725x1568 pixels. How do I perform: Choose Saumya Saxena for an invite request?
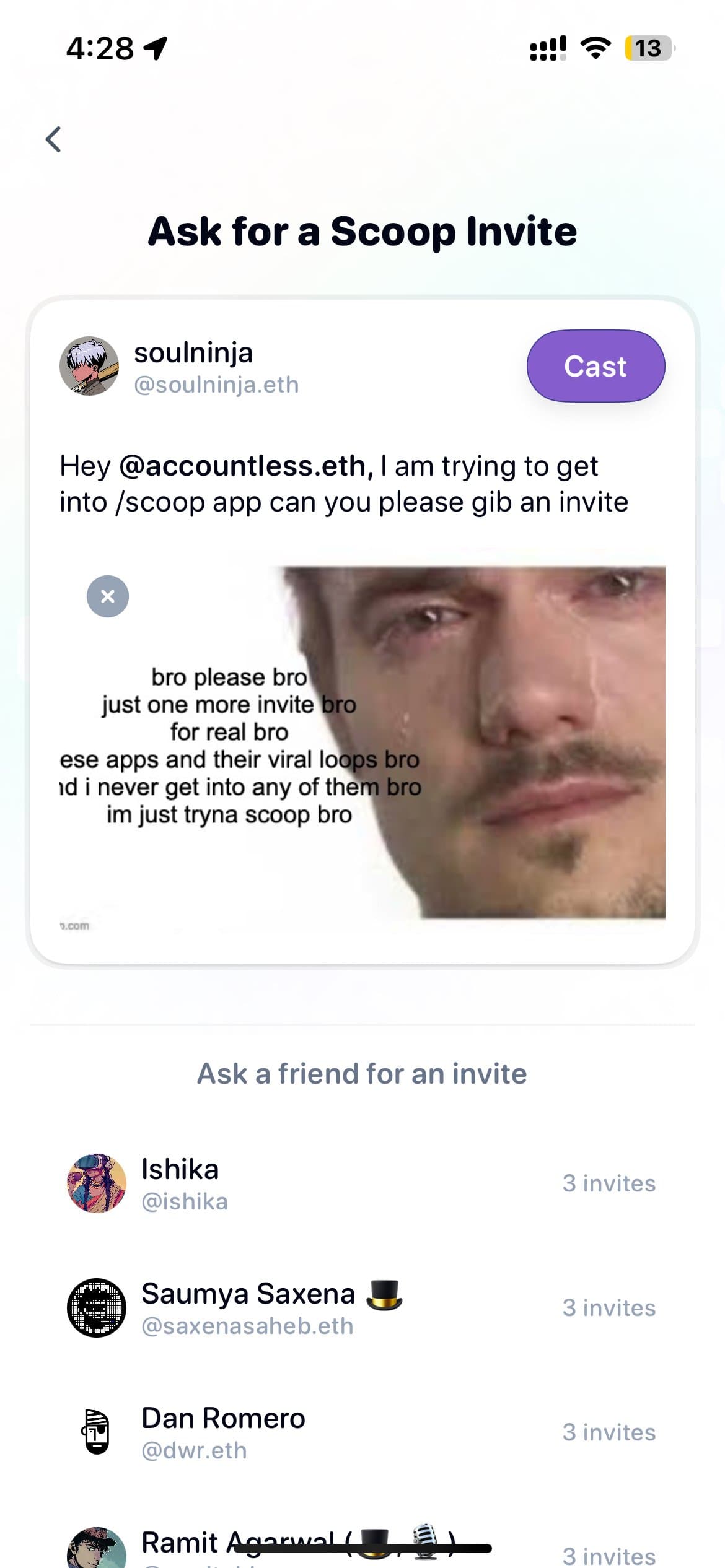[x=362, y=1308]
